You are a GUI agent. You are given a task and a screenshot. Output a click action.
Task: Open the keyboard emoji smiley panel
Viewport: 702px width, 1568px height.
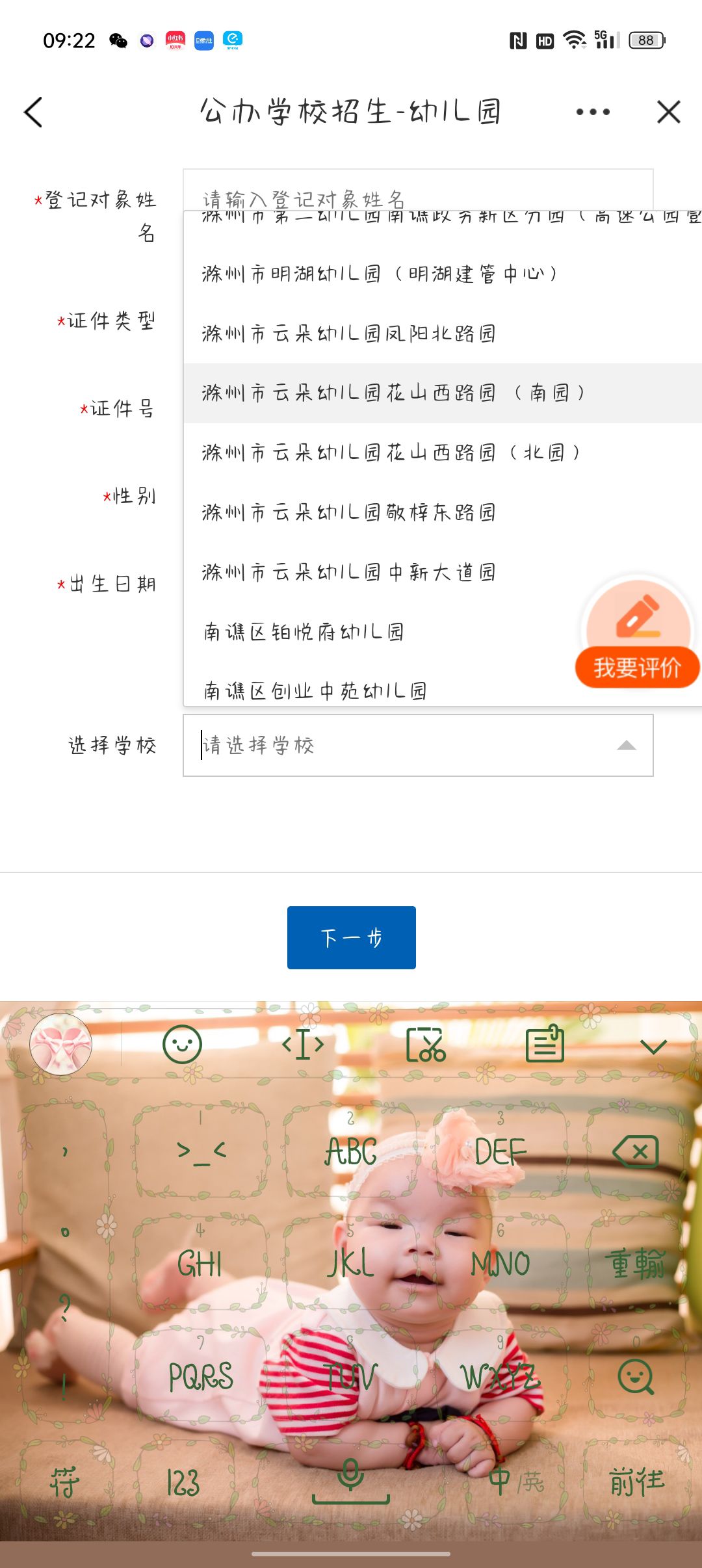click(x=182, y=1045)
